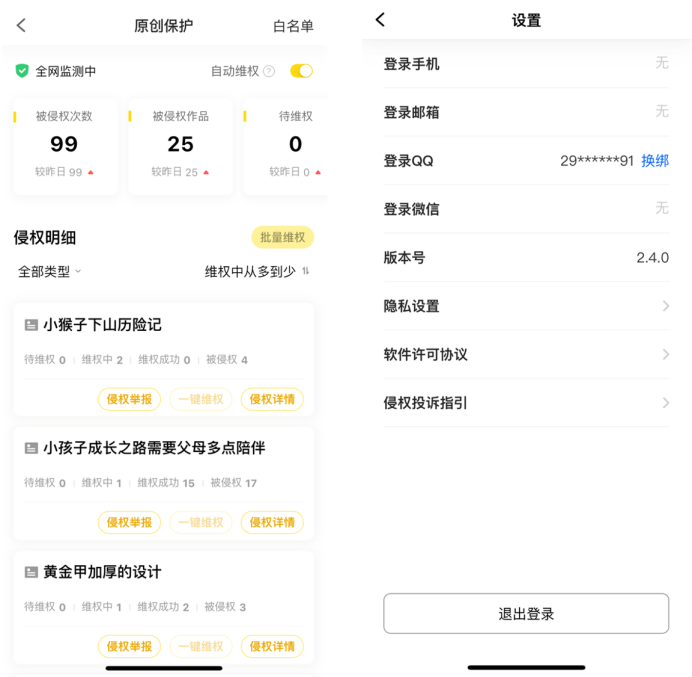The image size is (692, 677).
Task: Open 白名单 whitelist
Action: pyautogui.click(x=293, y=26)
